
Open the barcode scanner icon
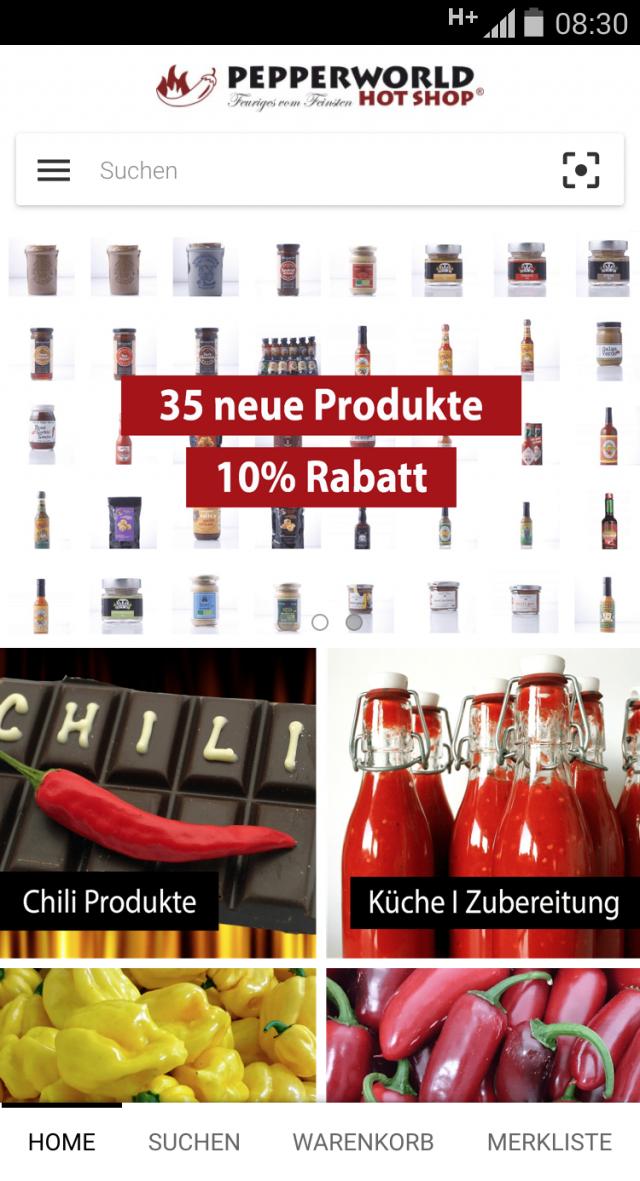(581, 170)
